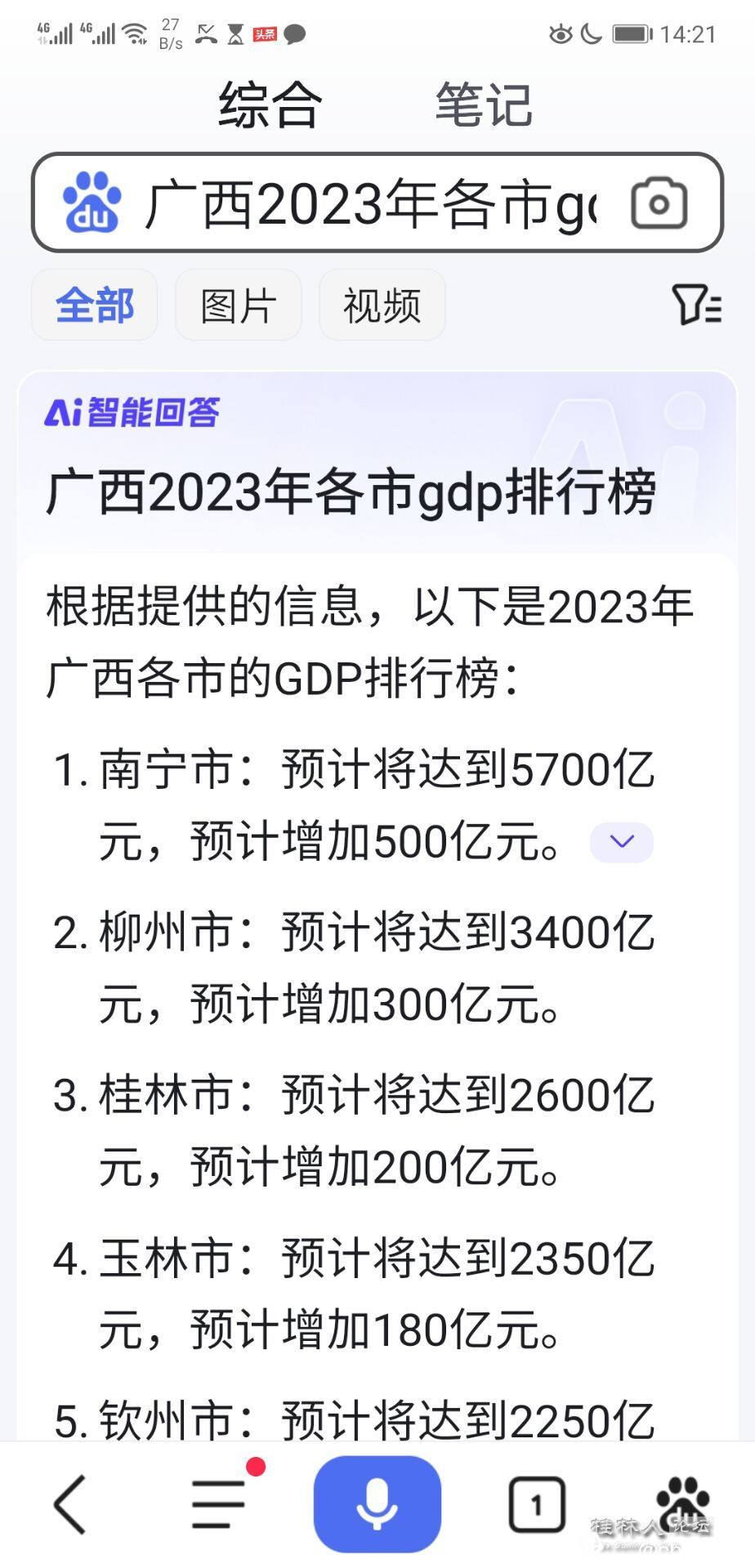The image size is (755, 1568).
Task: Open camera search via camera icon
Action: pyautogui.click(x=659, y=203)
